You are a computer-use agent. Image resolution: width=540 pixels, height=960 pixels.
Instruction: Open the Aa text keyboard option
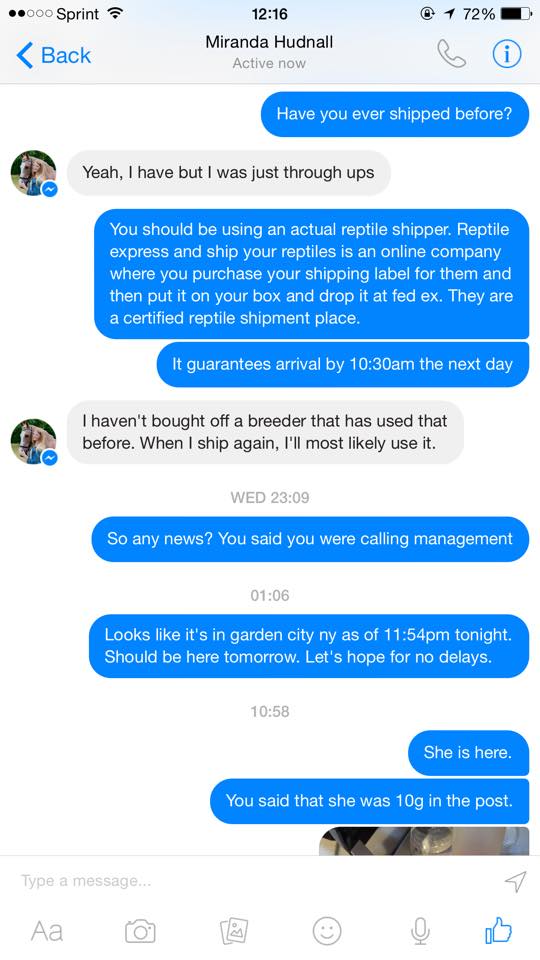pos(47,931)
